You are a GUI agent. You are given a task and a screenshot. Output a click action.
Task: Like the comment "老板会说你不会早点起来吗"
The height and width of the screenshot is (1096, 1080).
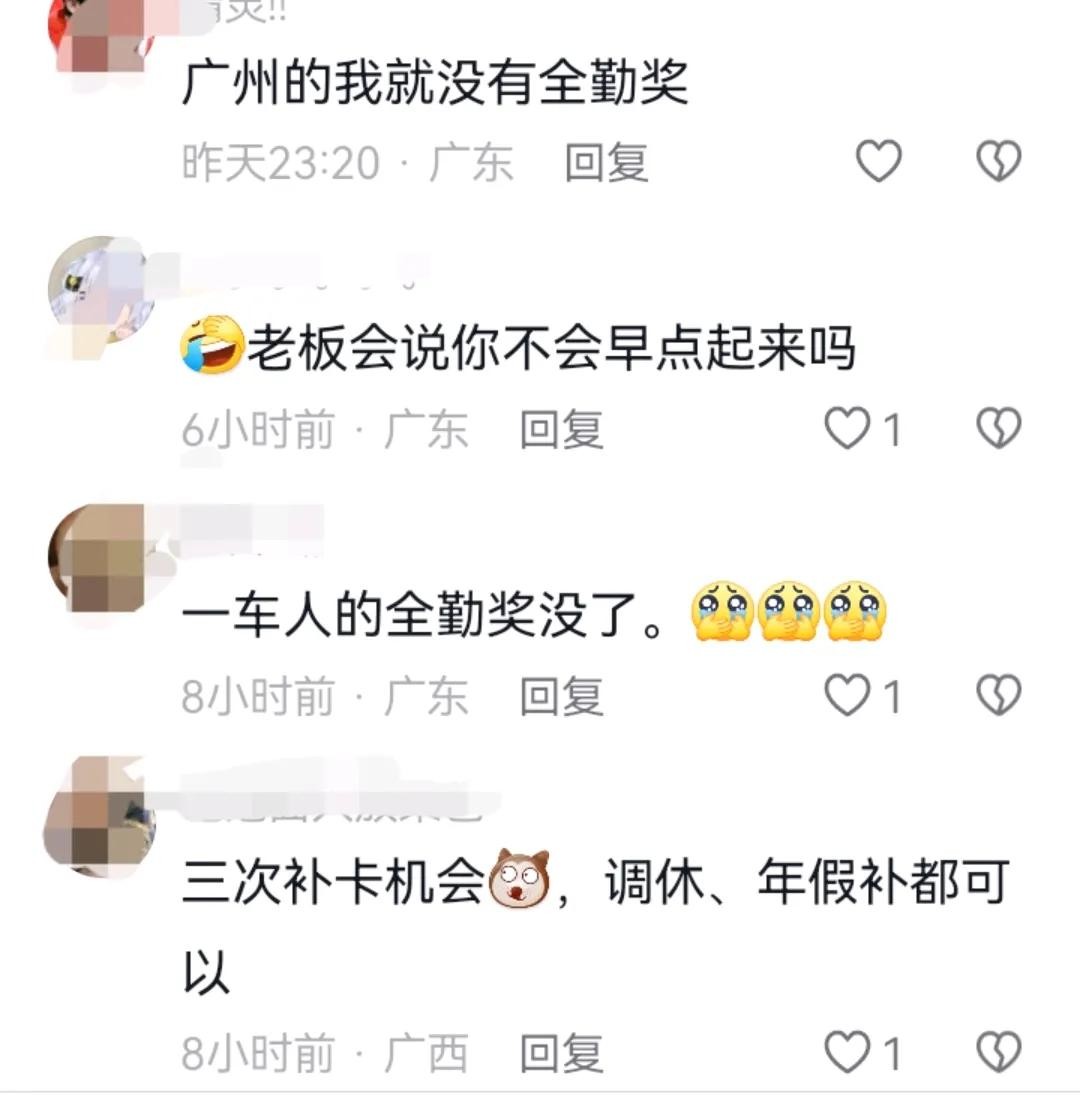848,429
